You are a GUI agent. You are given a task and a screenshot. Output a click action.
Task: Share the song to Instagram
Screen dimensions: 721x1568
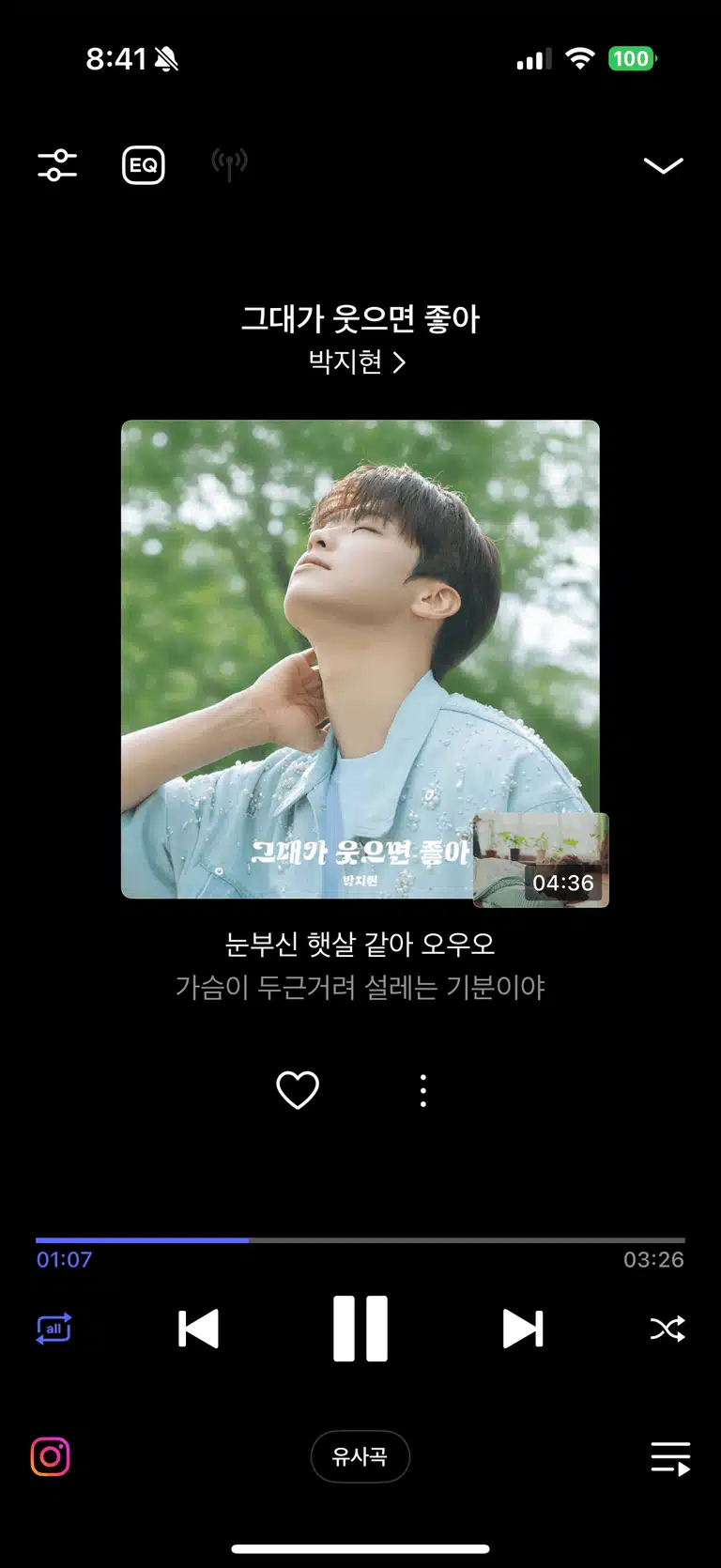[51, 1457]
